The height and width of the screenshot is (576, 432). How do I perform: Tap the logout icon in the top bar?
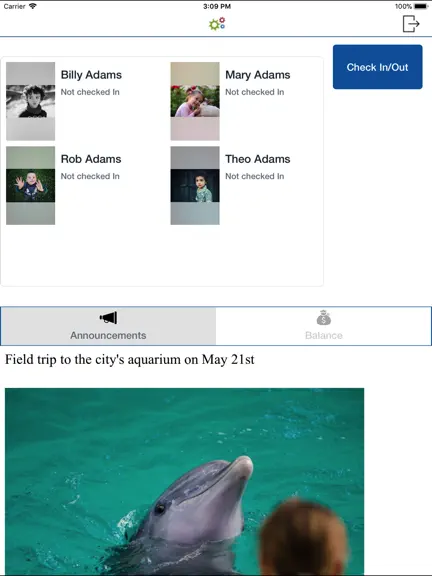pos(411,24)
